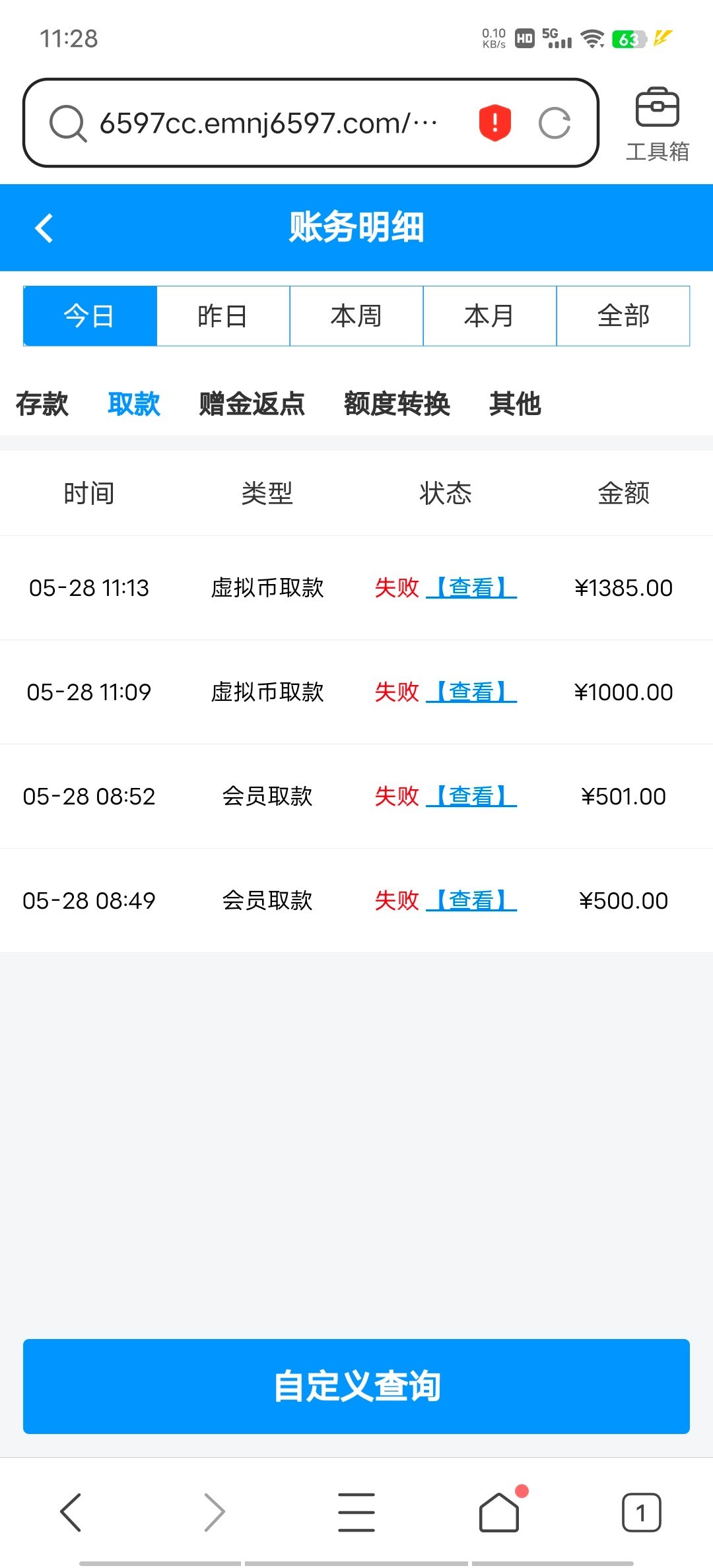Go back using the blue header arrow
The image size is (713, 1568).
point(44,228)
